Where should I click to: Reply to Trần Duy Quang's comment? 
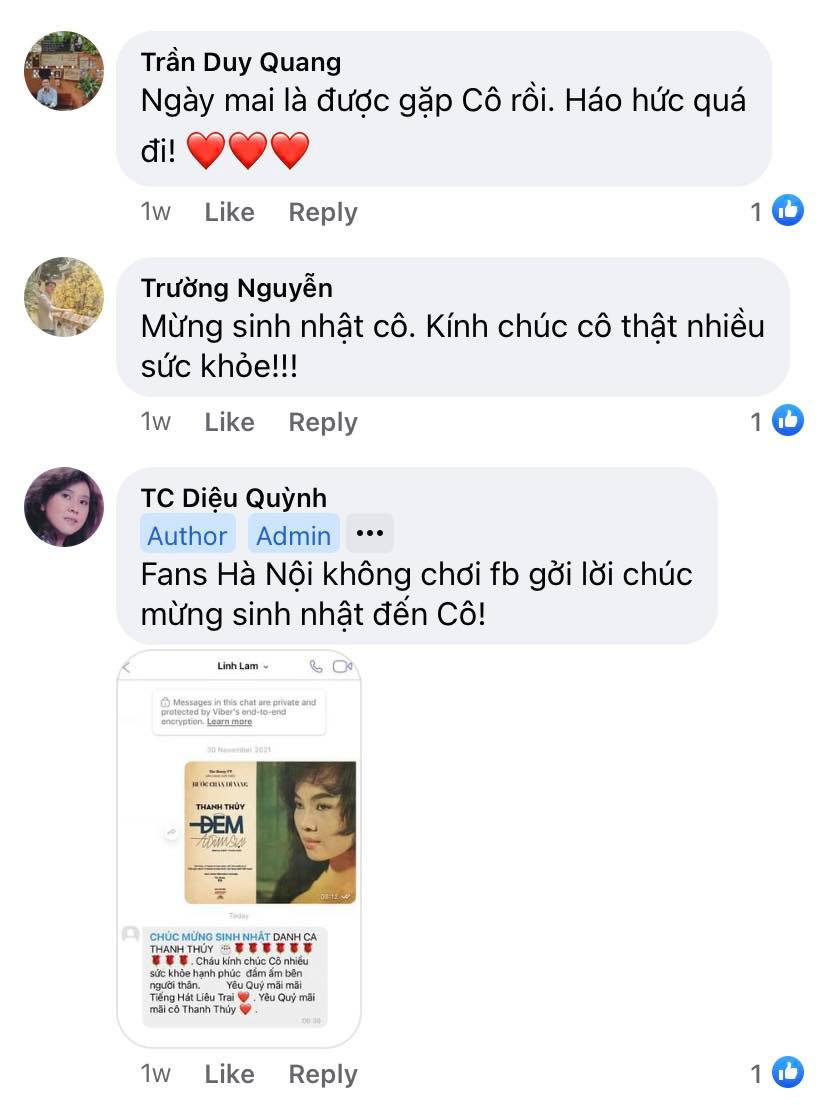[322, 212]
